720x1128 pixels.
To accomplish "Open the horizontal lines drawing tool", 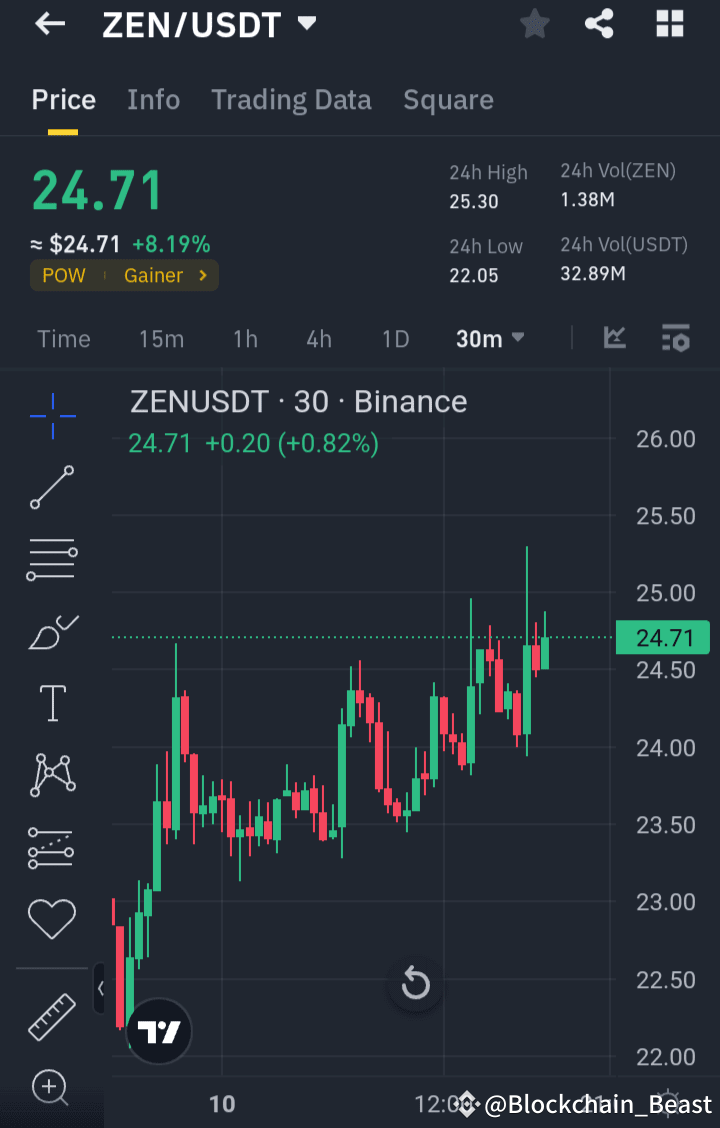I will [51, 559].
